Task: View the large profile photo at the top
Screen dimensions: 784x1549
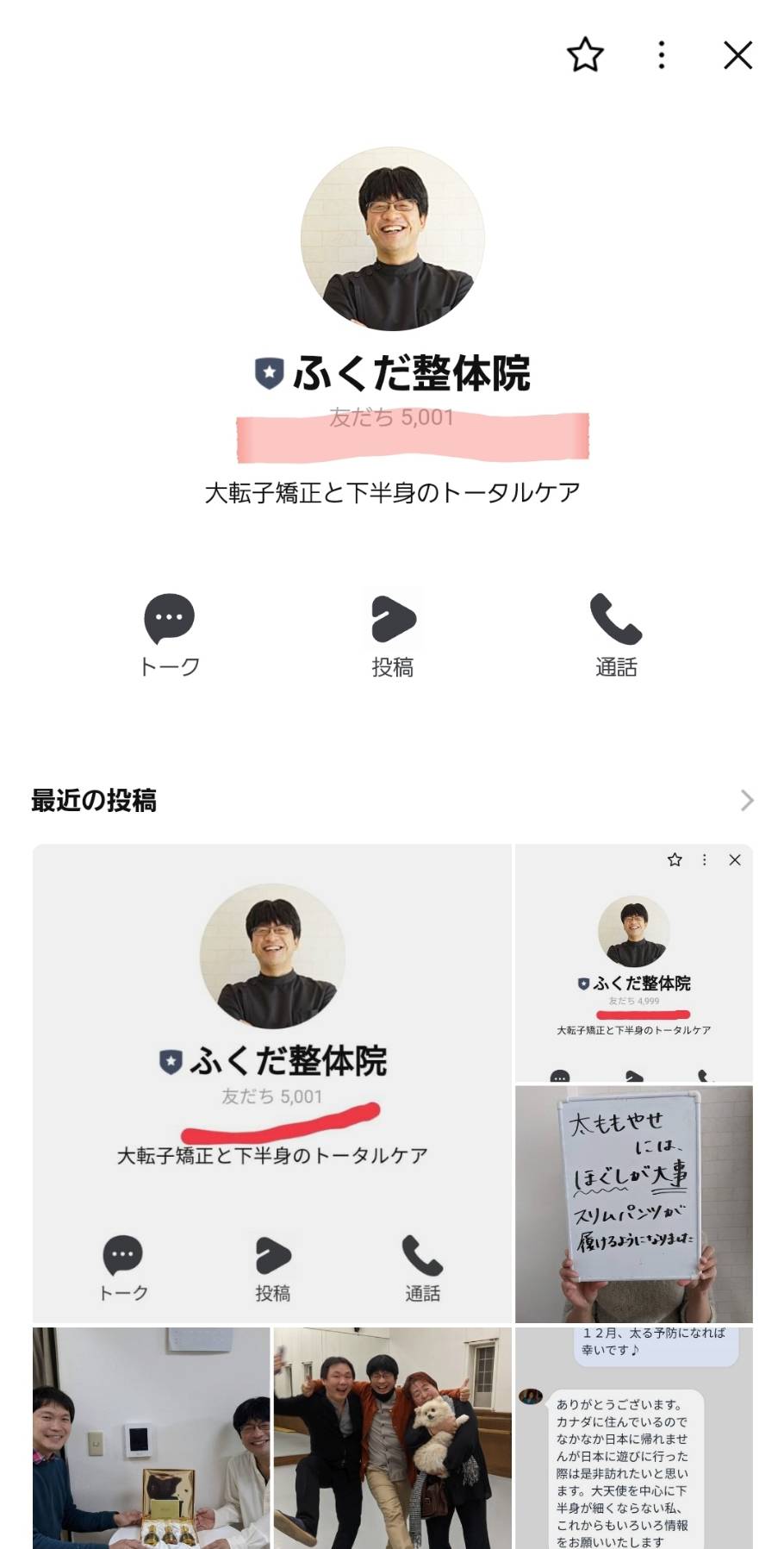Action: coord(393,239)
